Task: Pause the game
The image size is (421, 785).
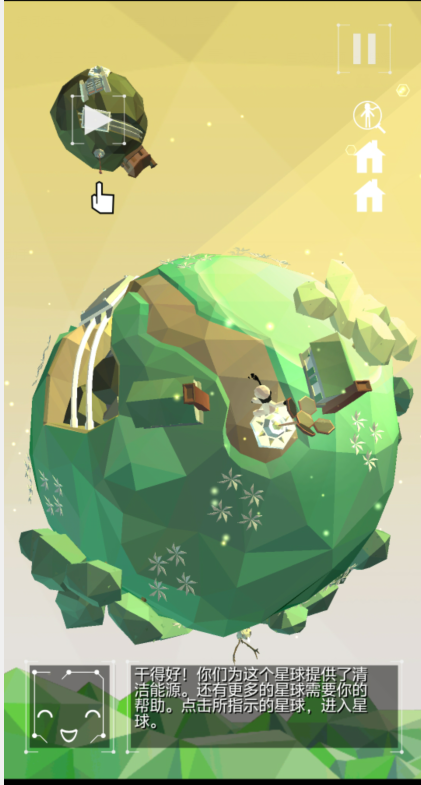Action: [x=364, y=49]
